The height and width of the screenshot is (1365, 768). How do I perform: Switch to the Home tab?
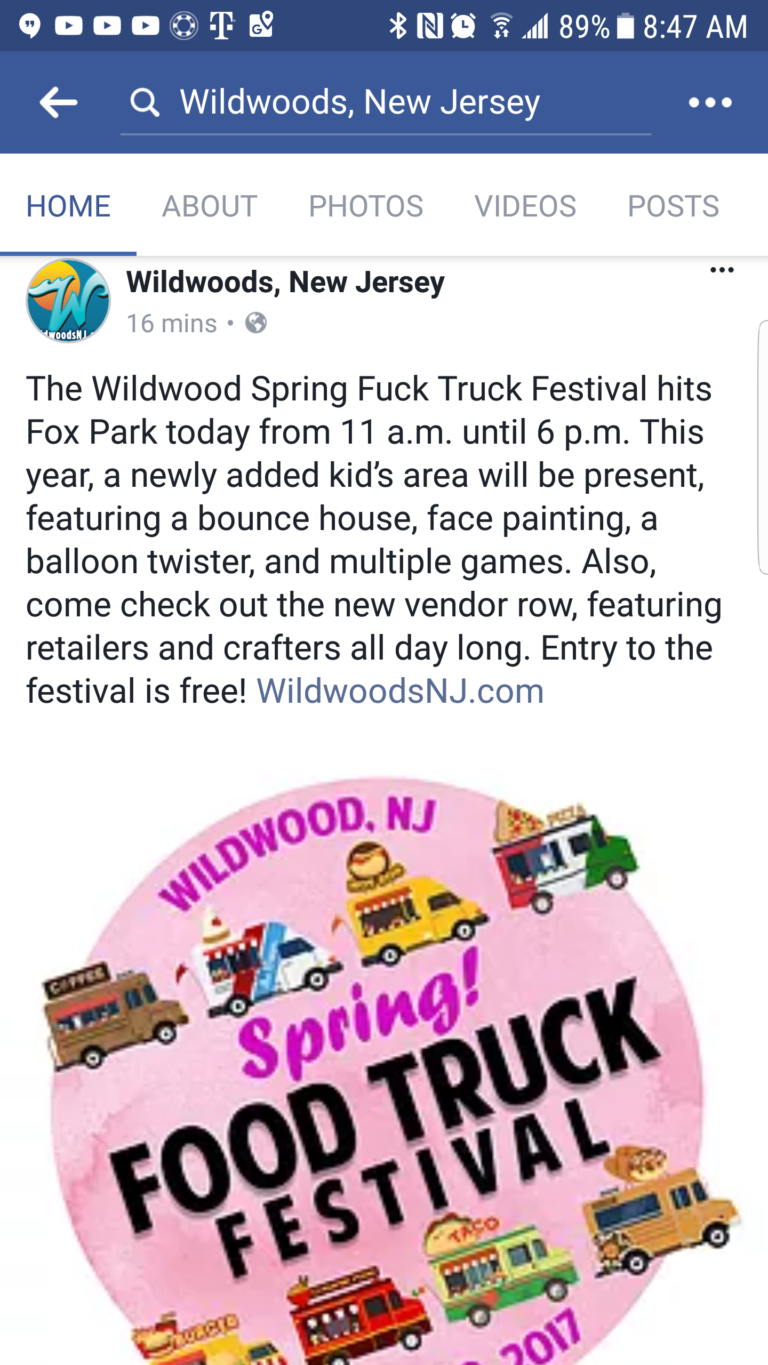(68, 206)
